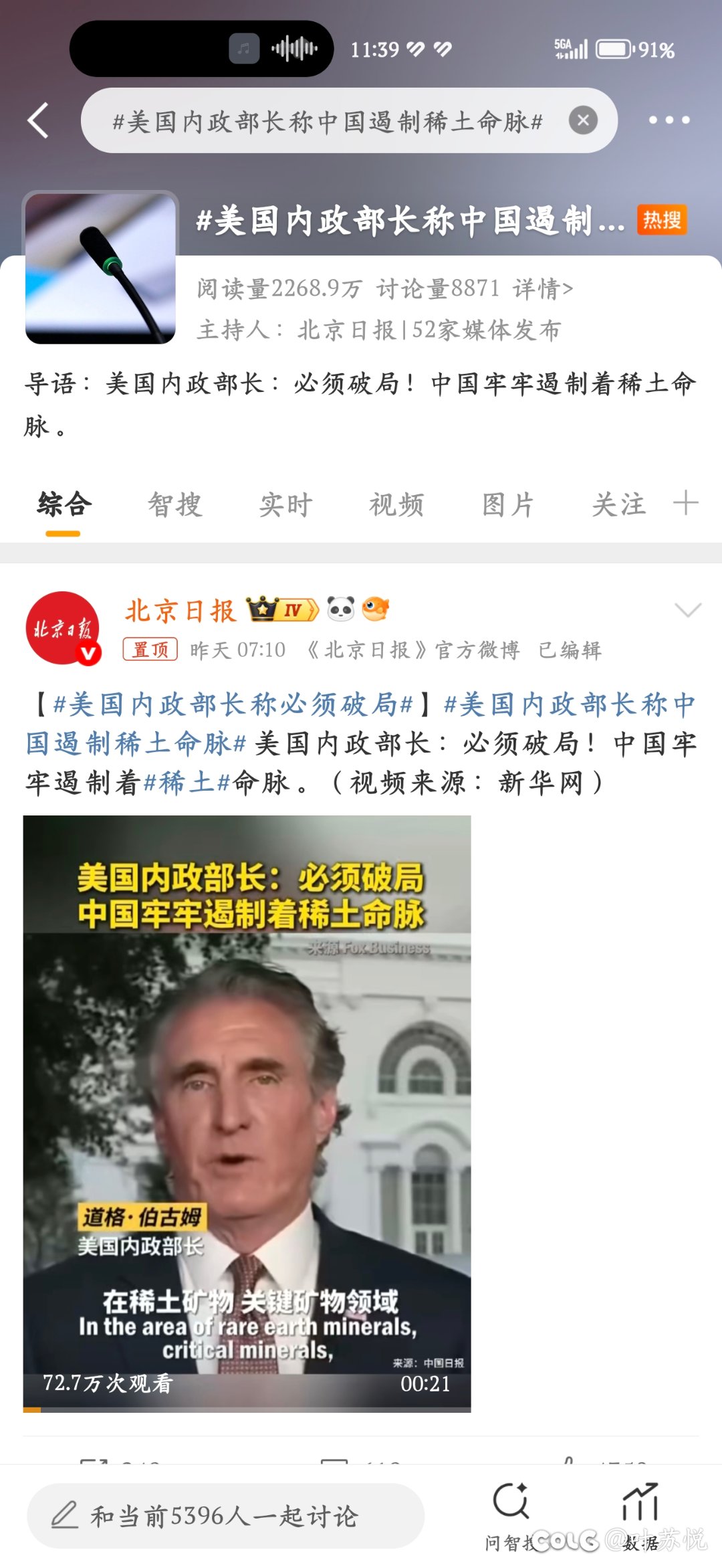Viewport: 722px width, 1568px height.
Task: Switch to the 视频 tab
Action: (397, 505)
